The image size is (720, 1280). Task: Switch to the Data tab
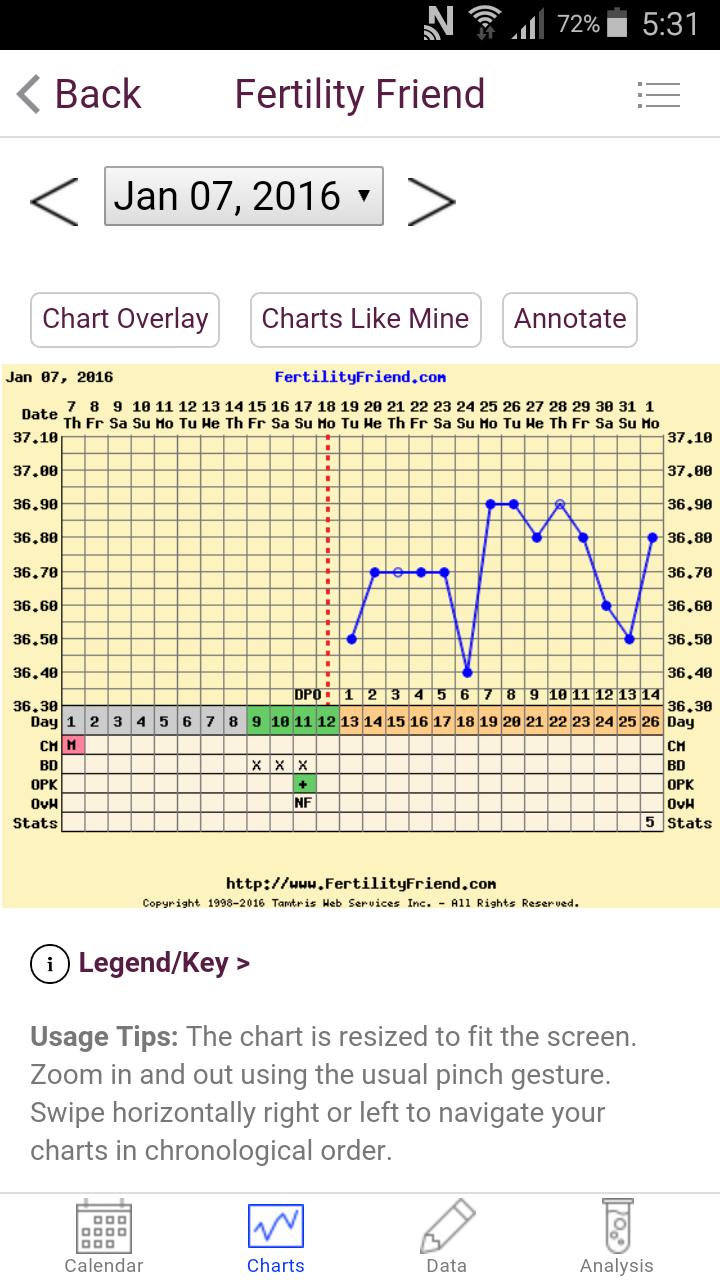click(x=446, y=1238)
